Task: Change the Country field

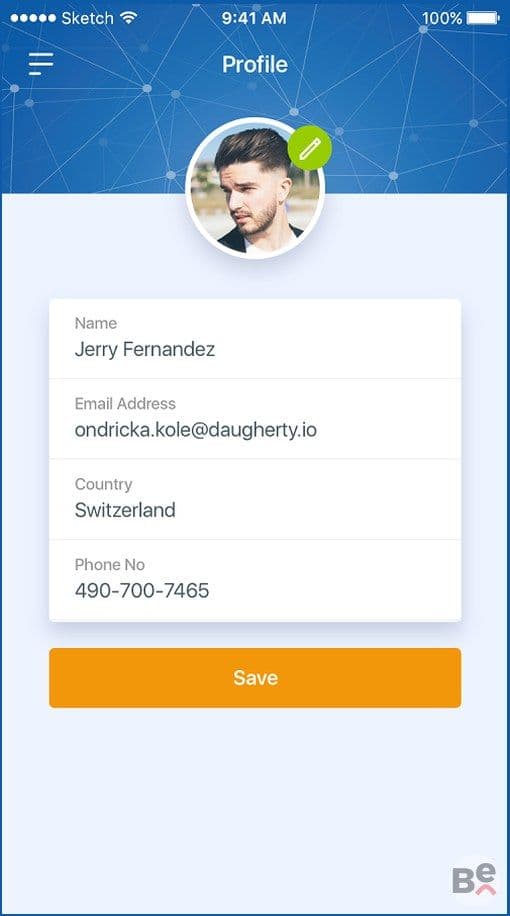Action: [x=255, y=499]
